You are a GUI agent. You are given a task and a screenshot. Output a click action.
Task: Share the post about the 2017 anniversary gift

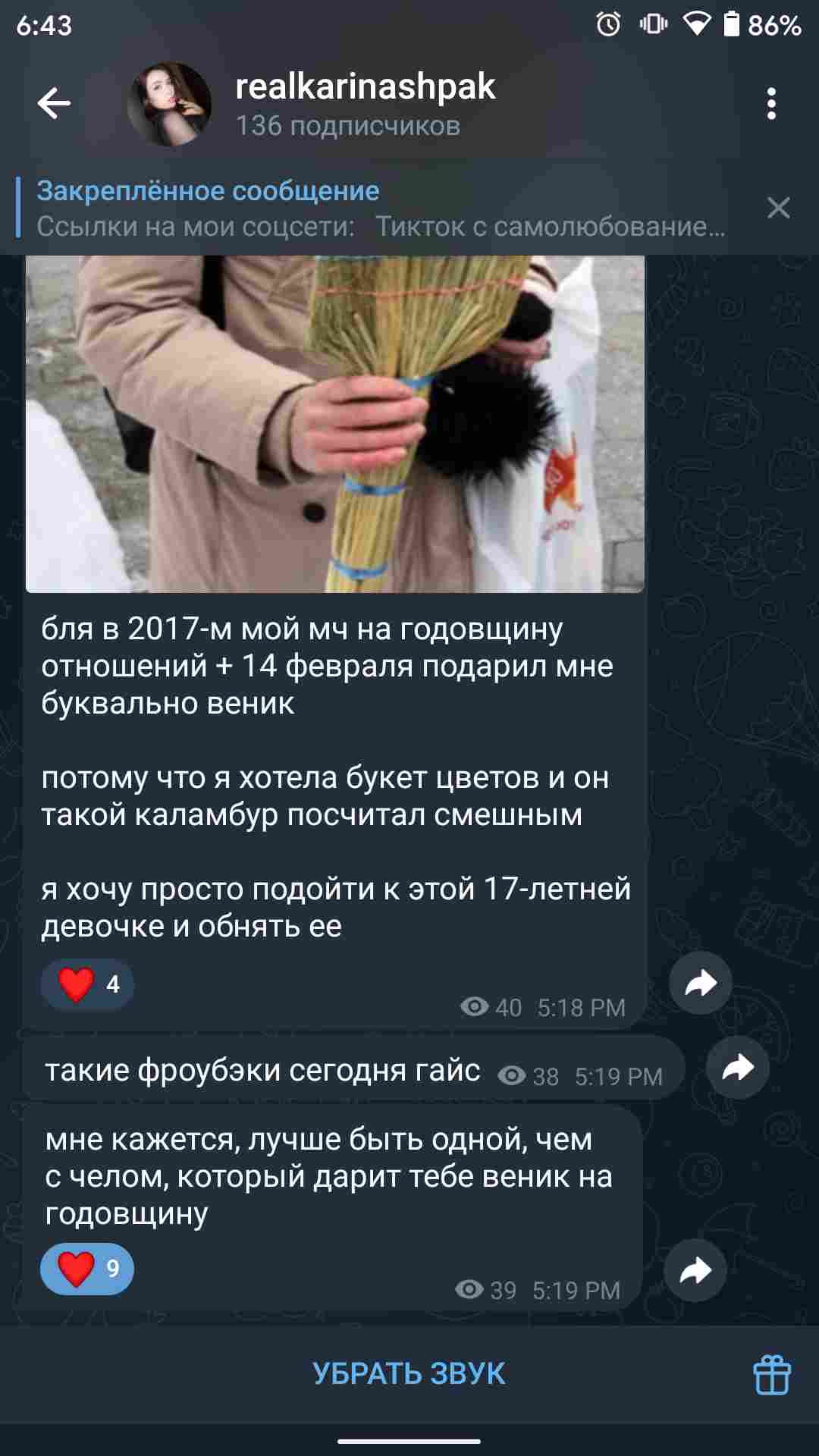click(700, 983)
